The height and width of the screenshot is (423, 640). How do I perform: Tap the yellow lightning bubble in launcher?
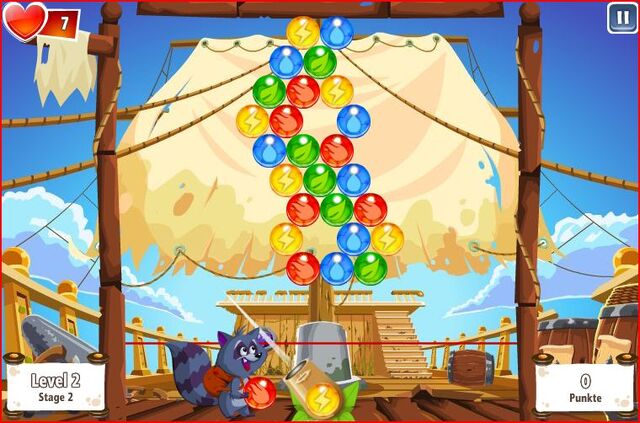tap(323, 399)
